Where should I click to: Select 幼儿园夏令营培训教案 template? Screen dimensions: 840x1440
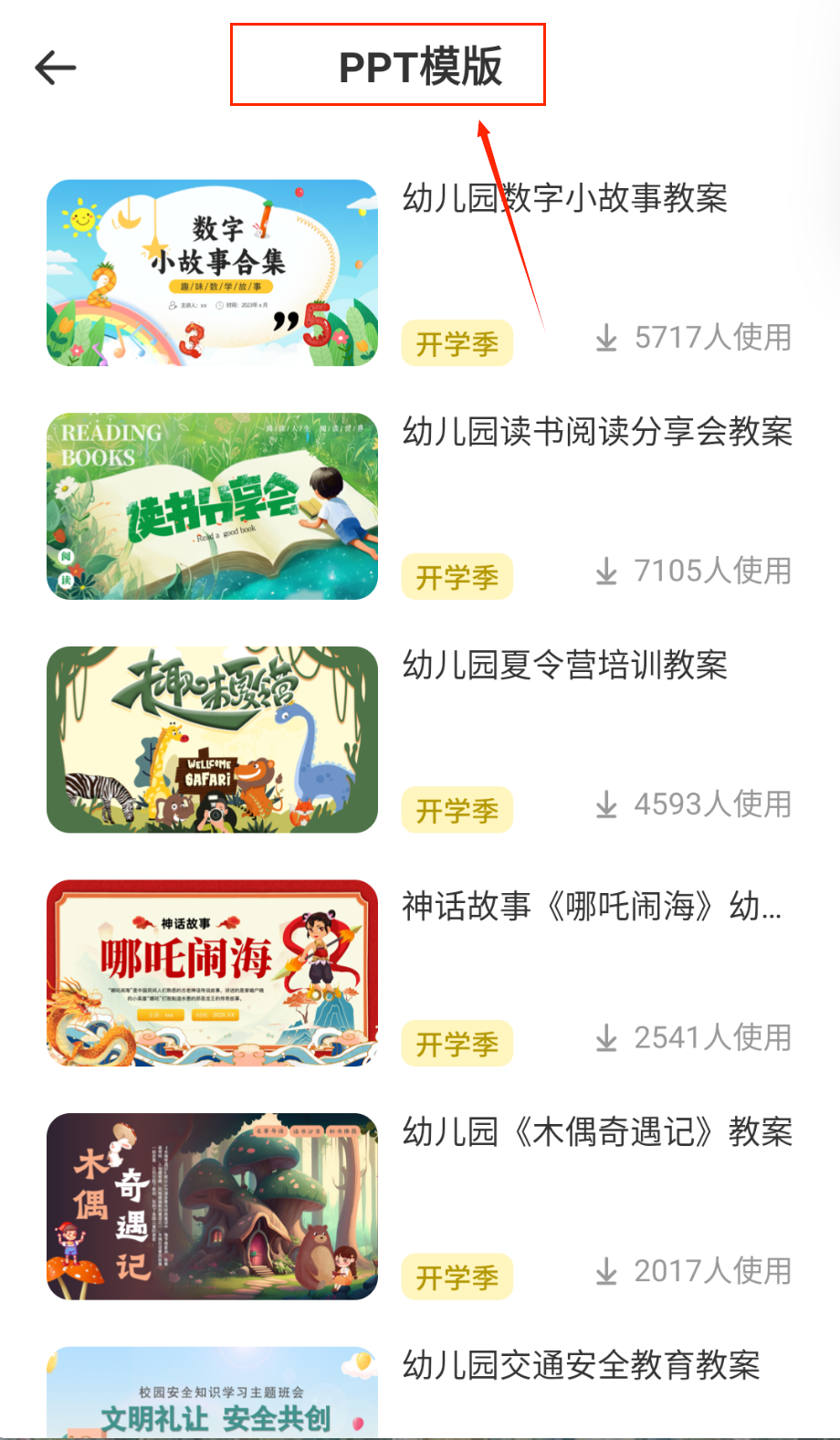point(212,740)
